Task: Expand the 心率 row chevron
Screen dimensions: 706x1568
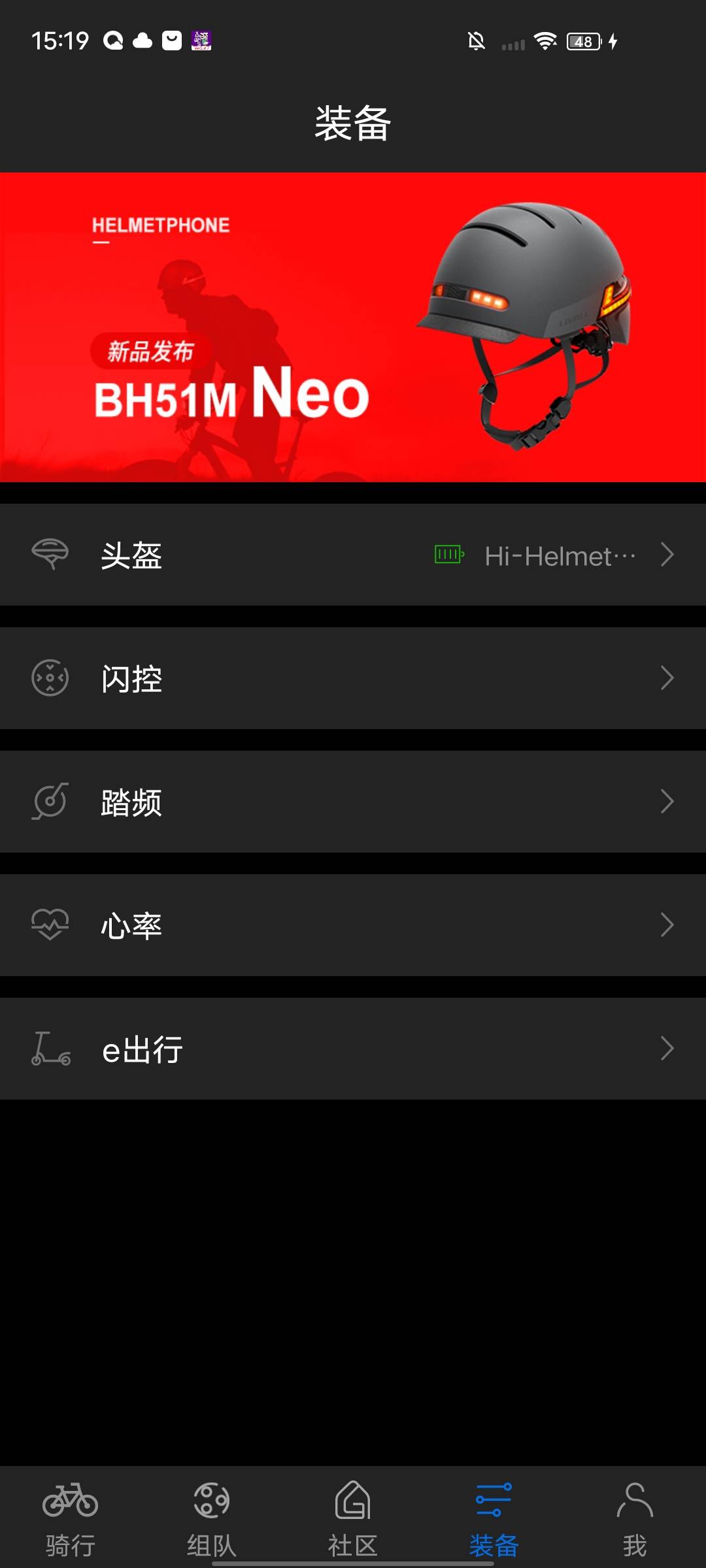Action: coord(668,924)
